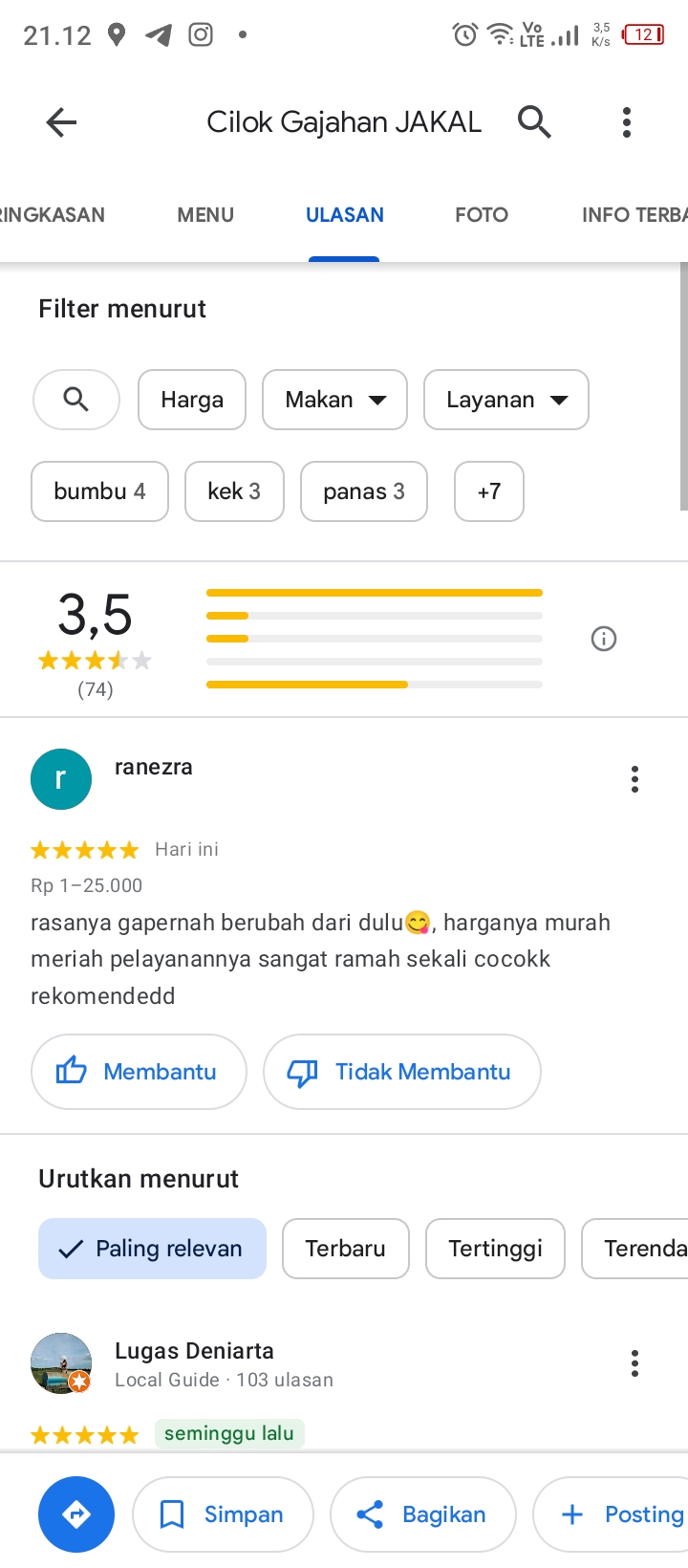Switch to the MENU tab
Viewport: 688px width, 1568px height.
click(x=205, y=215)
